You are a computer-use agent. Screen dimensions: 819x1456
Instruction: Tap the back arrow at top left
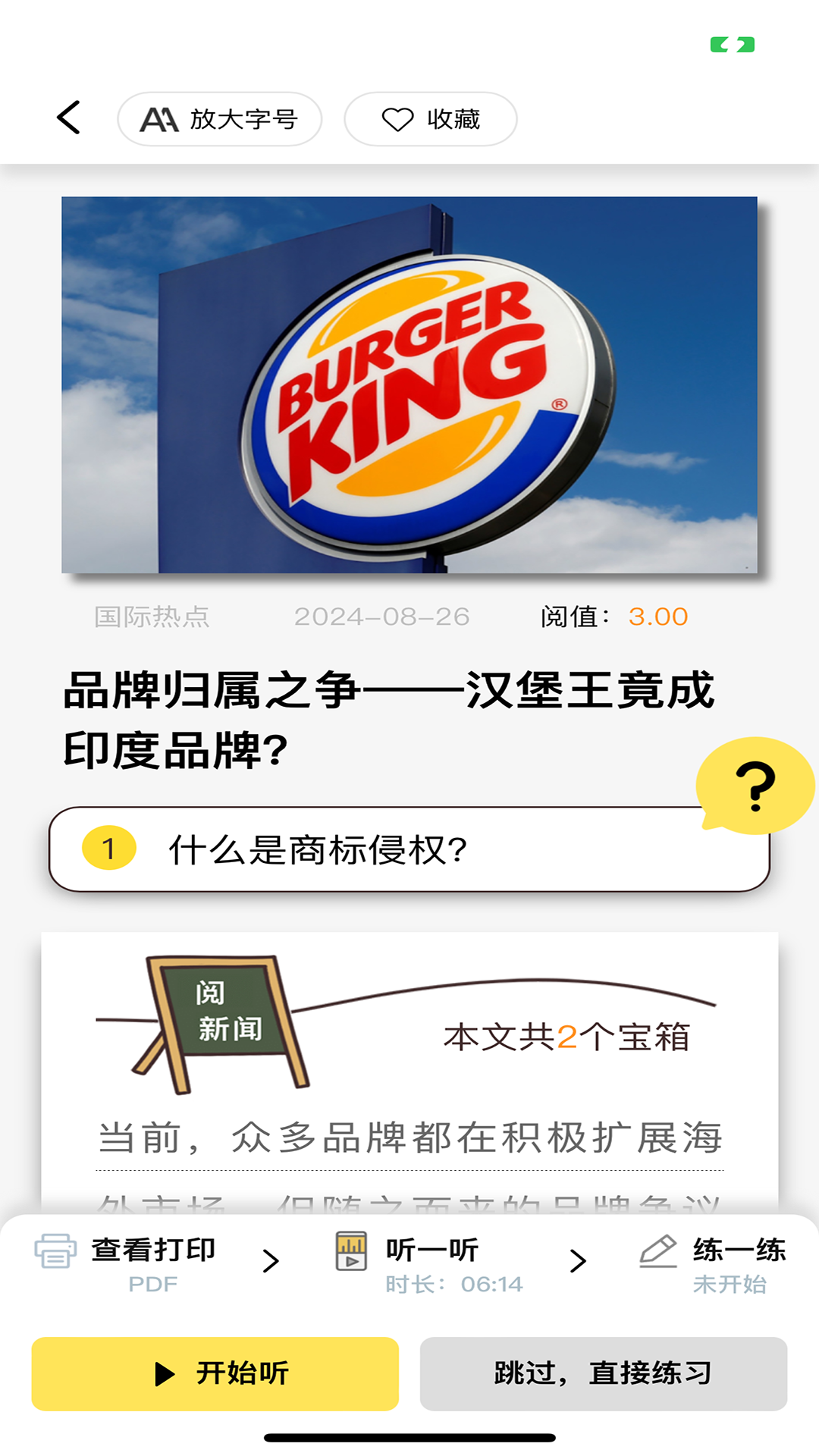[69, 118]
